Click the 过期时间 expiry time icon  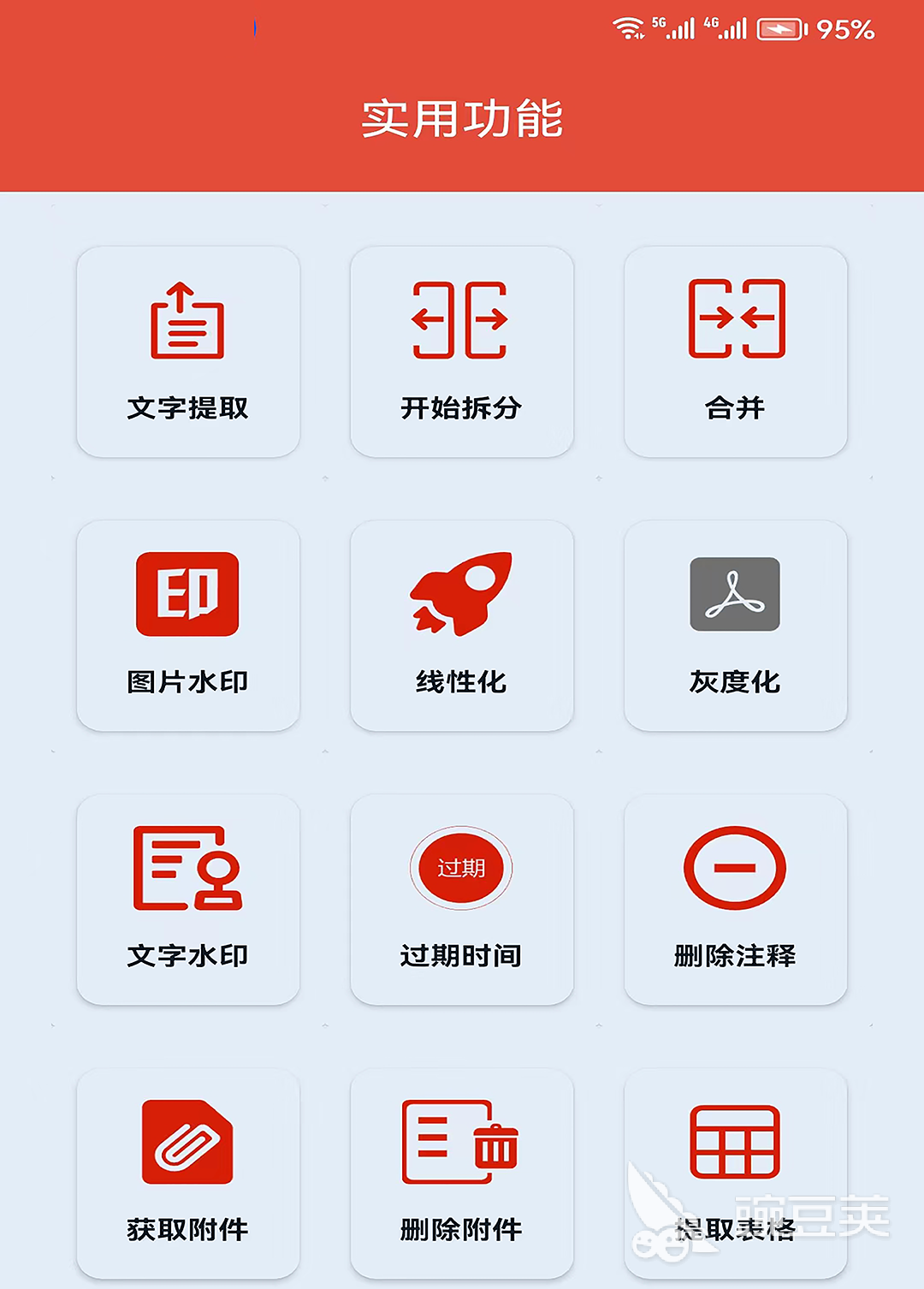pyautogui.click(x=461, y=867)
